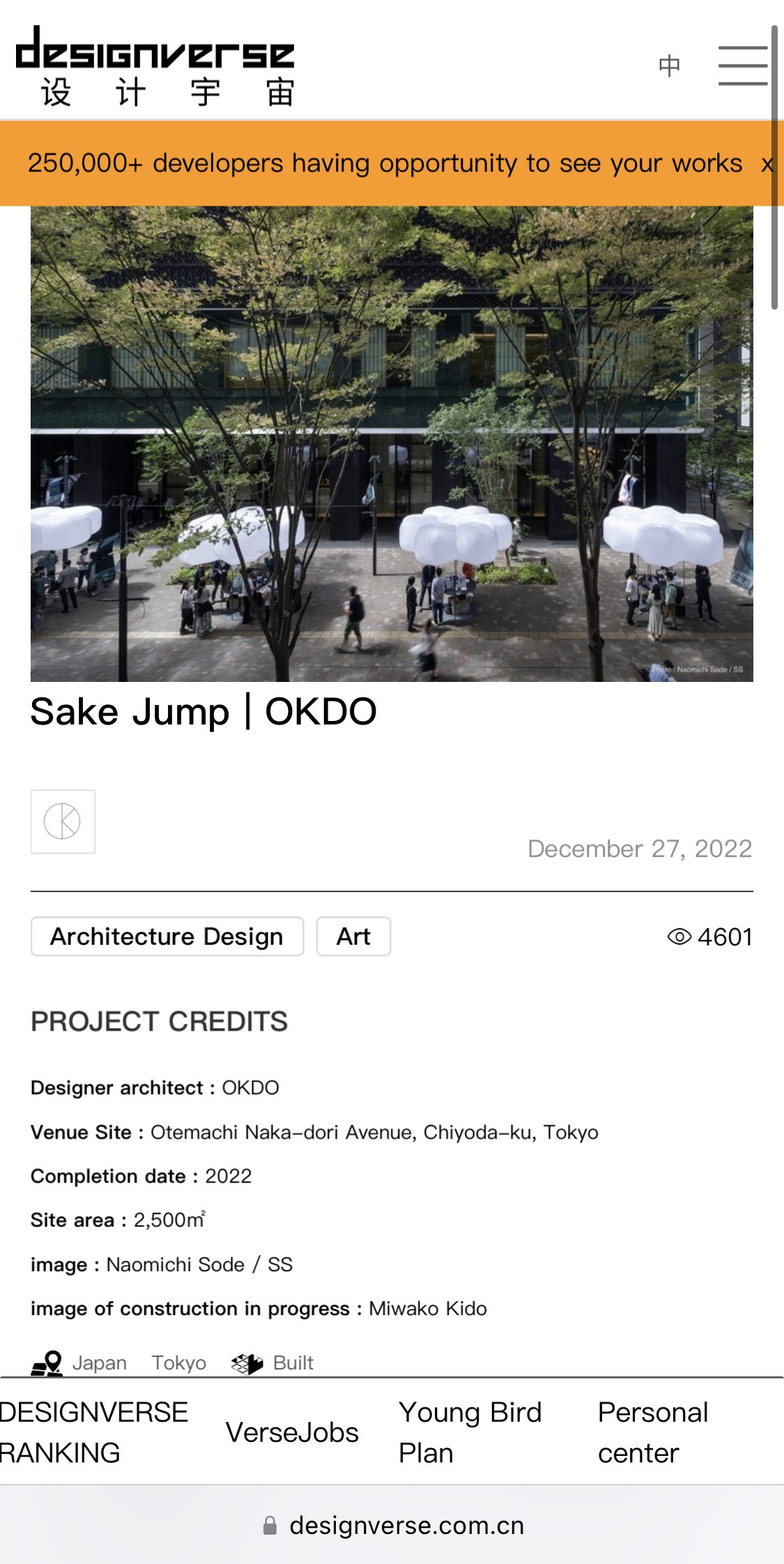Toggle the Architecture Design filter tag
784x1564 pixels.
(167, 936)
